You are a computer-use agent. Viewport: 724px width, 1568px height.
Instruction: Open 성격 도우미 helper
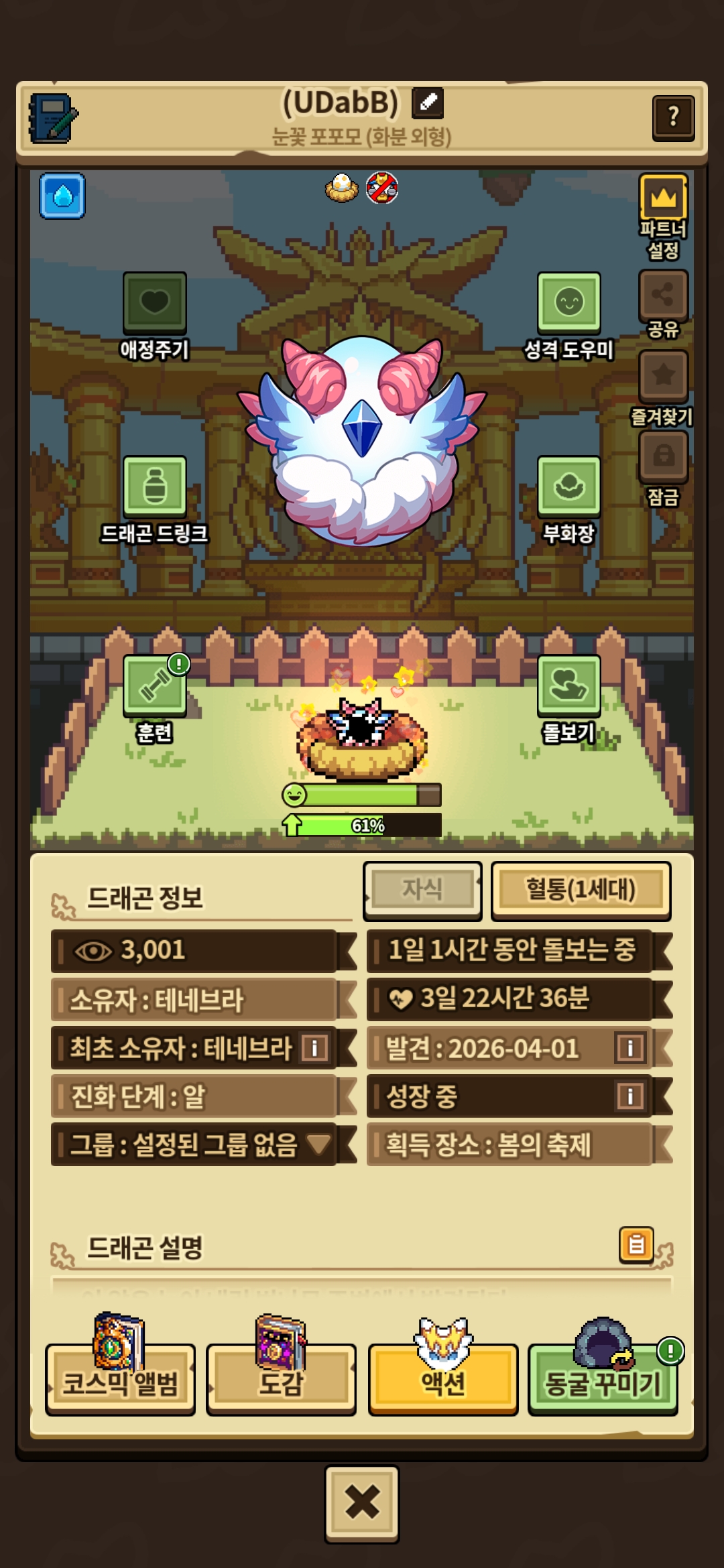coord(568,303)
